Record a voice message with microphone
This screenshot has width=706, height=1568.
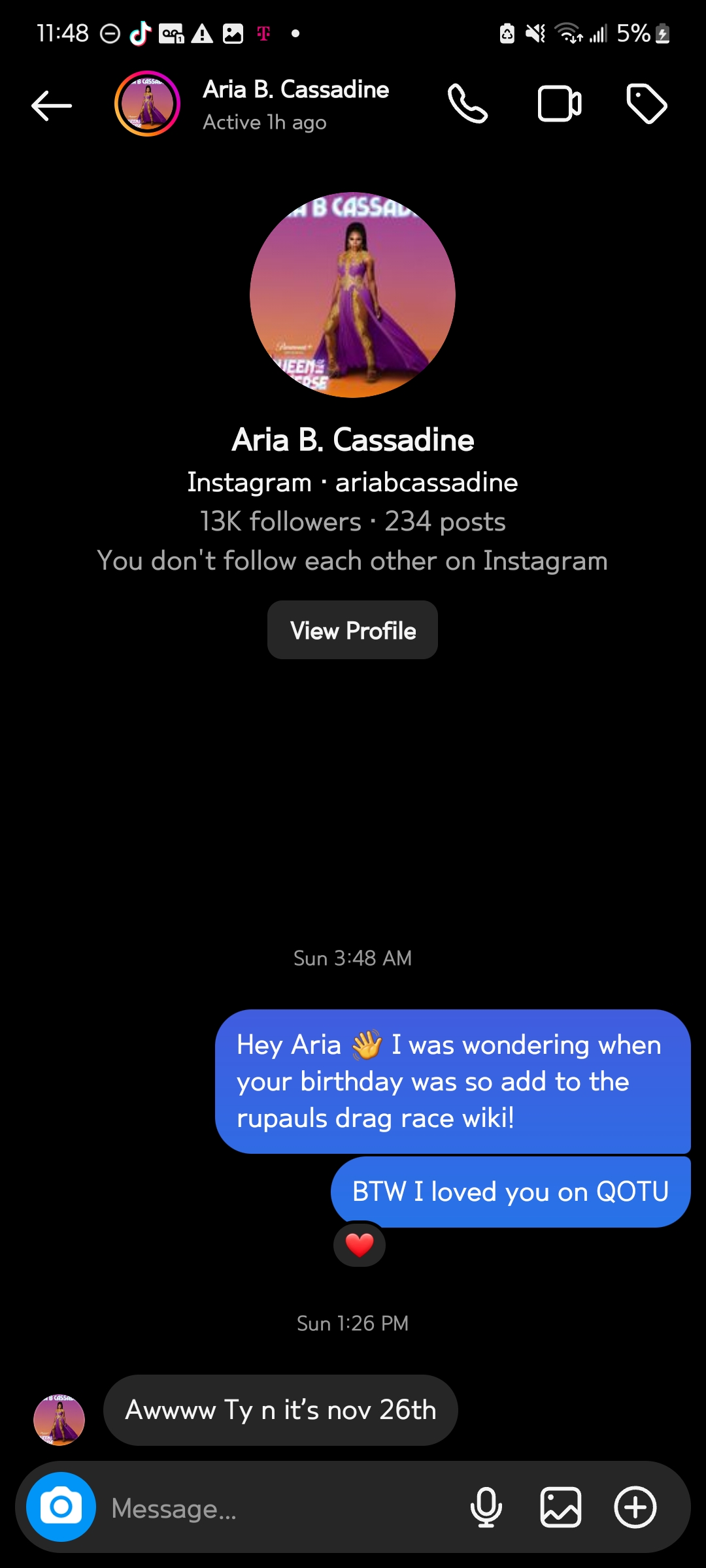pyautogui.click(x=486, y=1507)
